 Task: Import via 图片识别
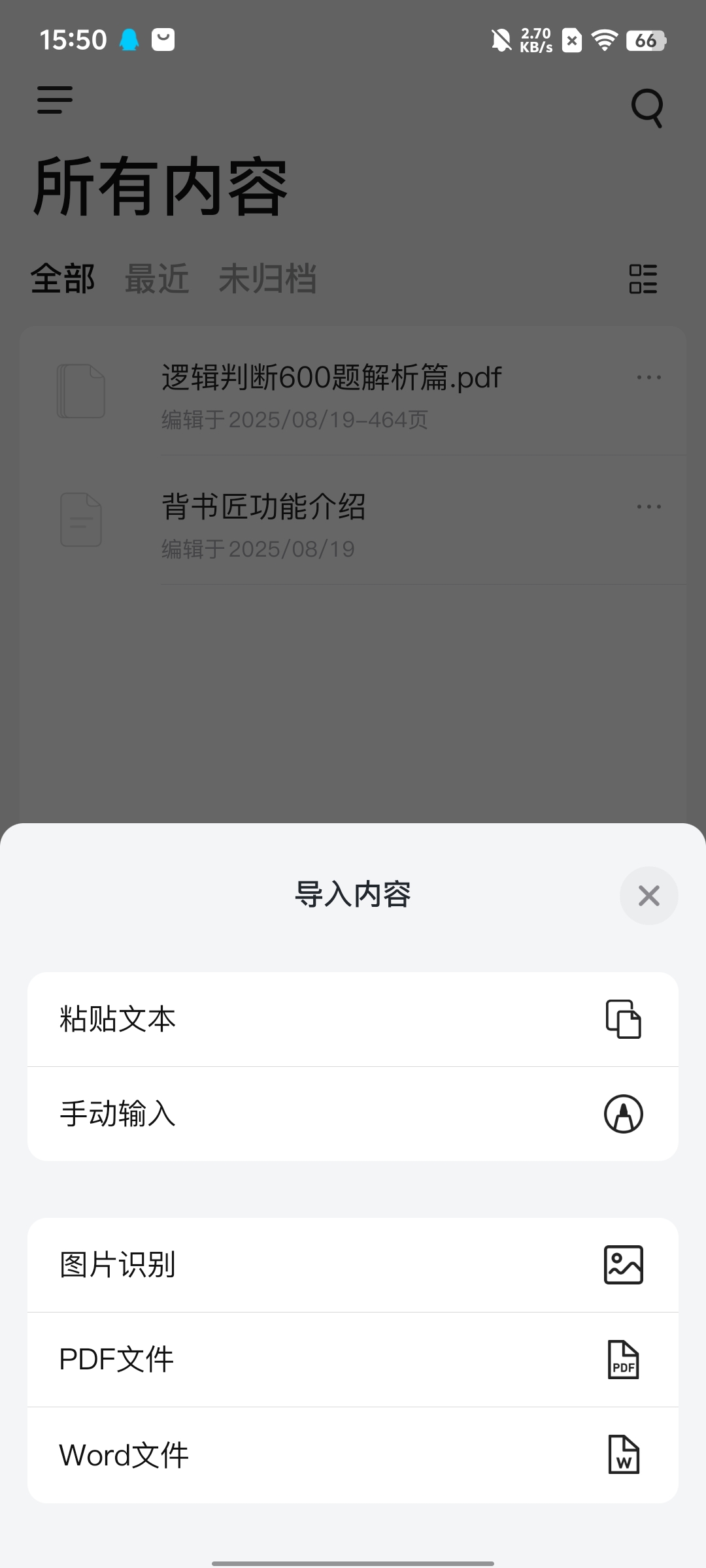click(x=353, y=1265)
